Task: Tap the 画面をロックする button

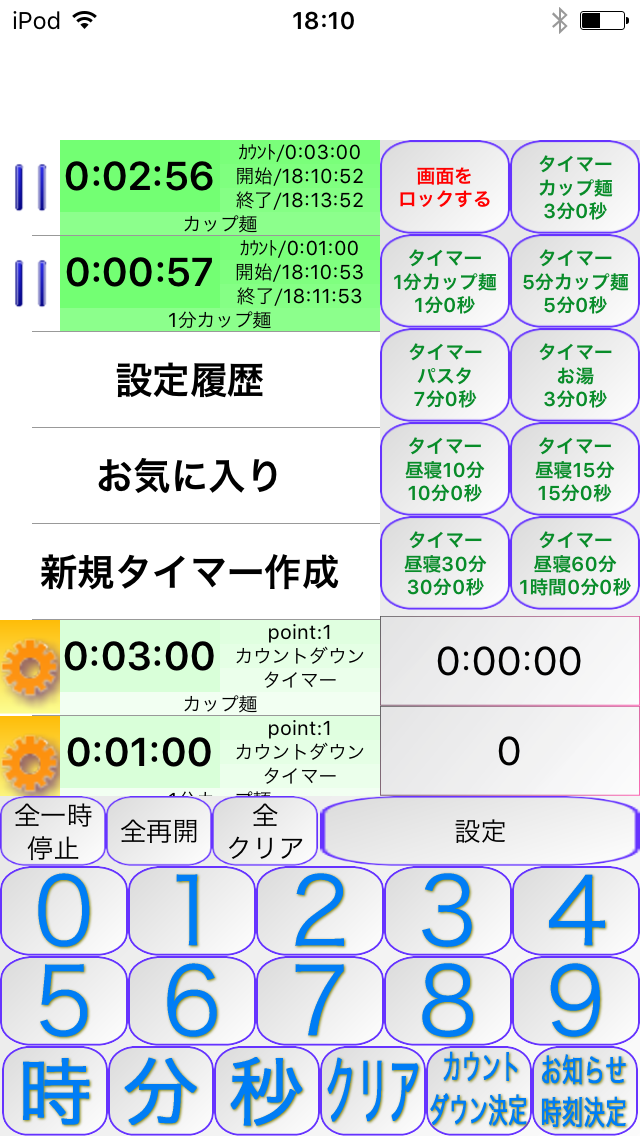Action: click(x=445, y=187)
